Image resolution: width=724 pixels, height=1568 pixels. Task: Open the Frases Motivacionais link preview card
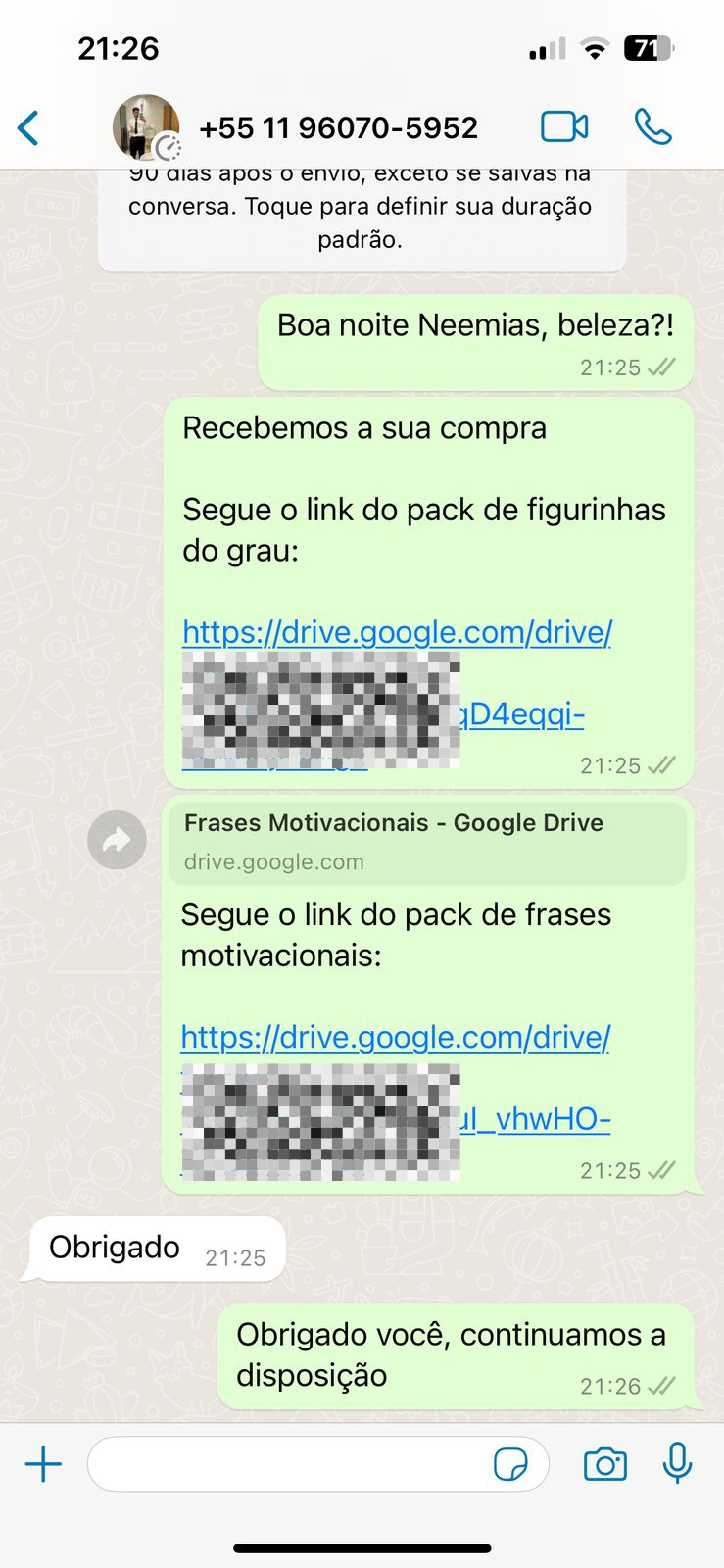[427, 841]
